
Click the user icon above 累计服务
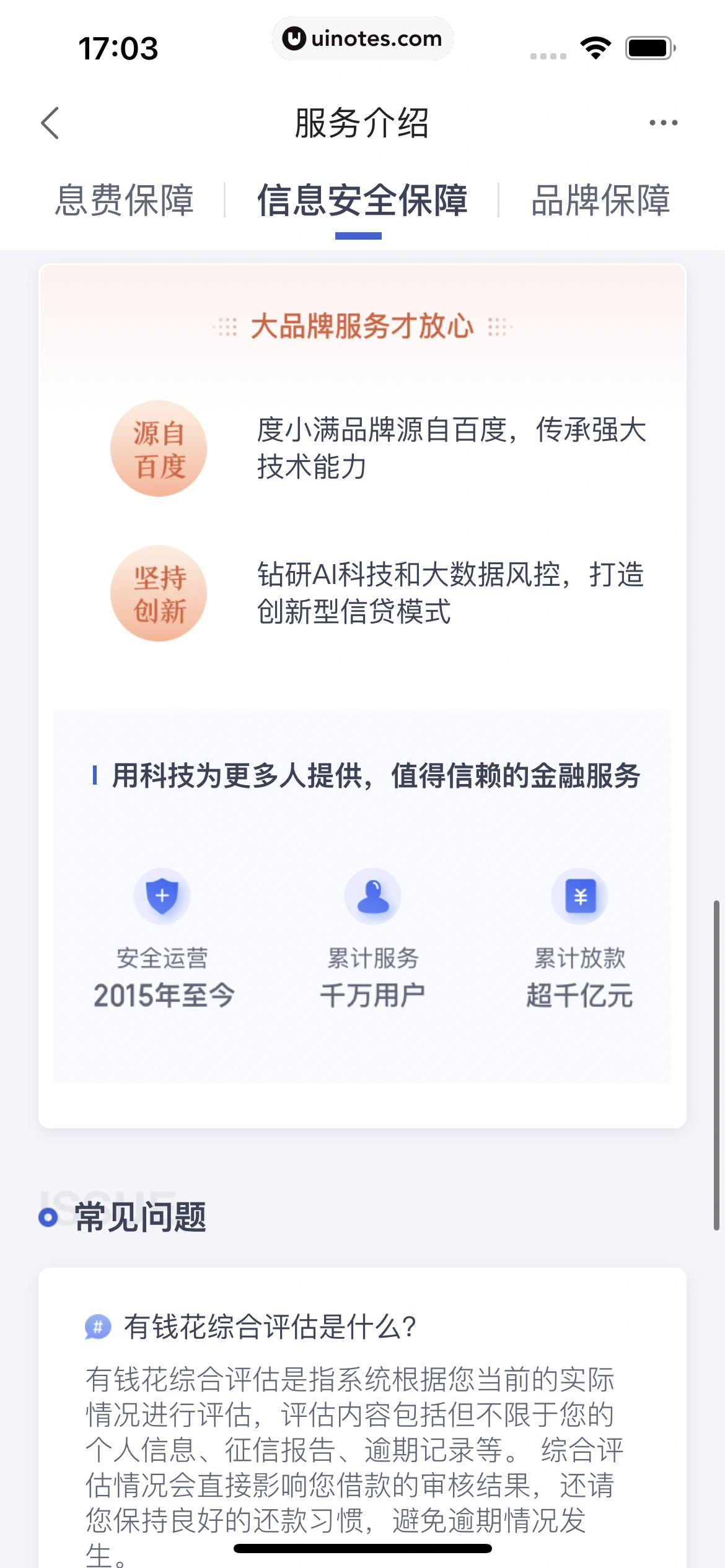click(x=372, y=896)
